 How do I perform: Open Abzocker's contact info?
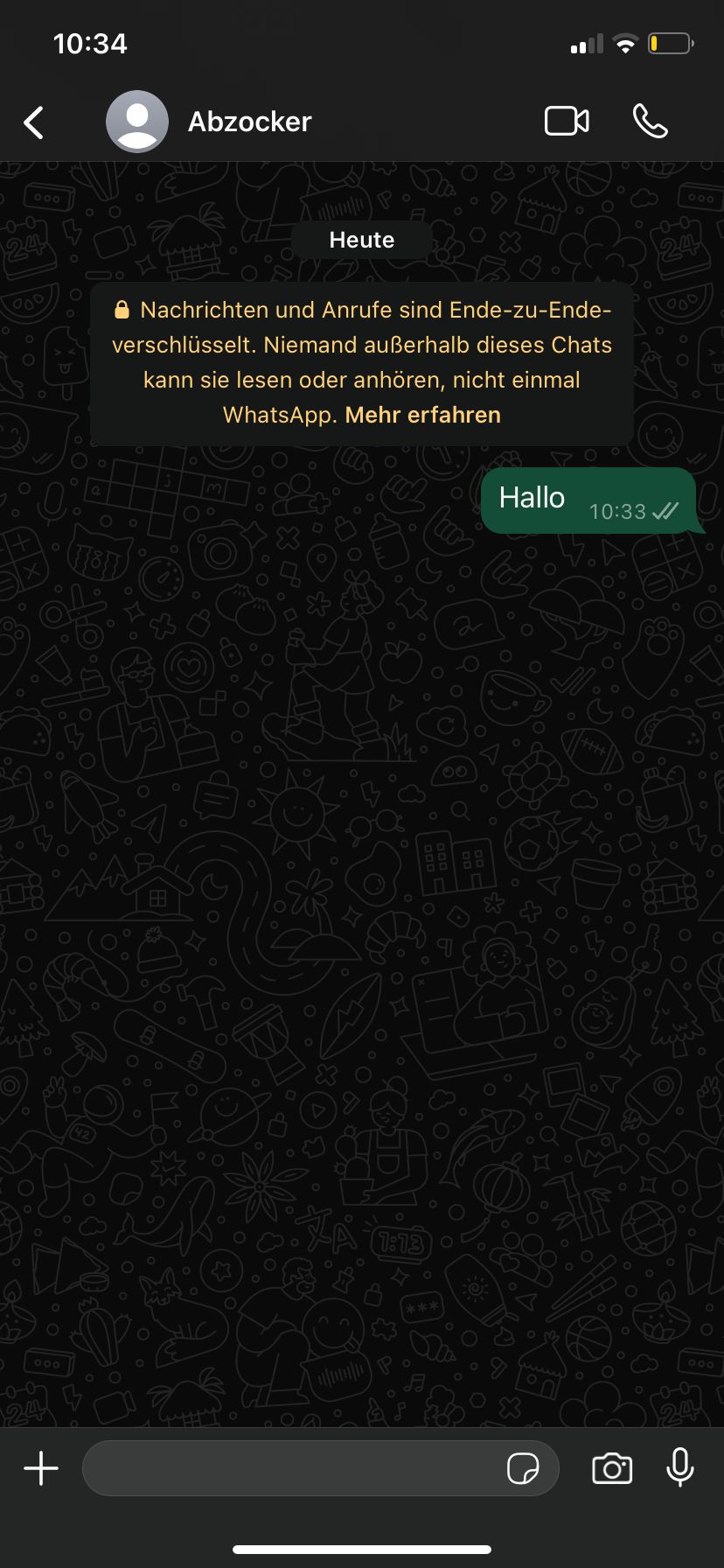click(x=250, y=122)
